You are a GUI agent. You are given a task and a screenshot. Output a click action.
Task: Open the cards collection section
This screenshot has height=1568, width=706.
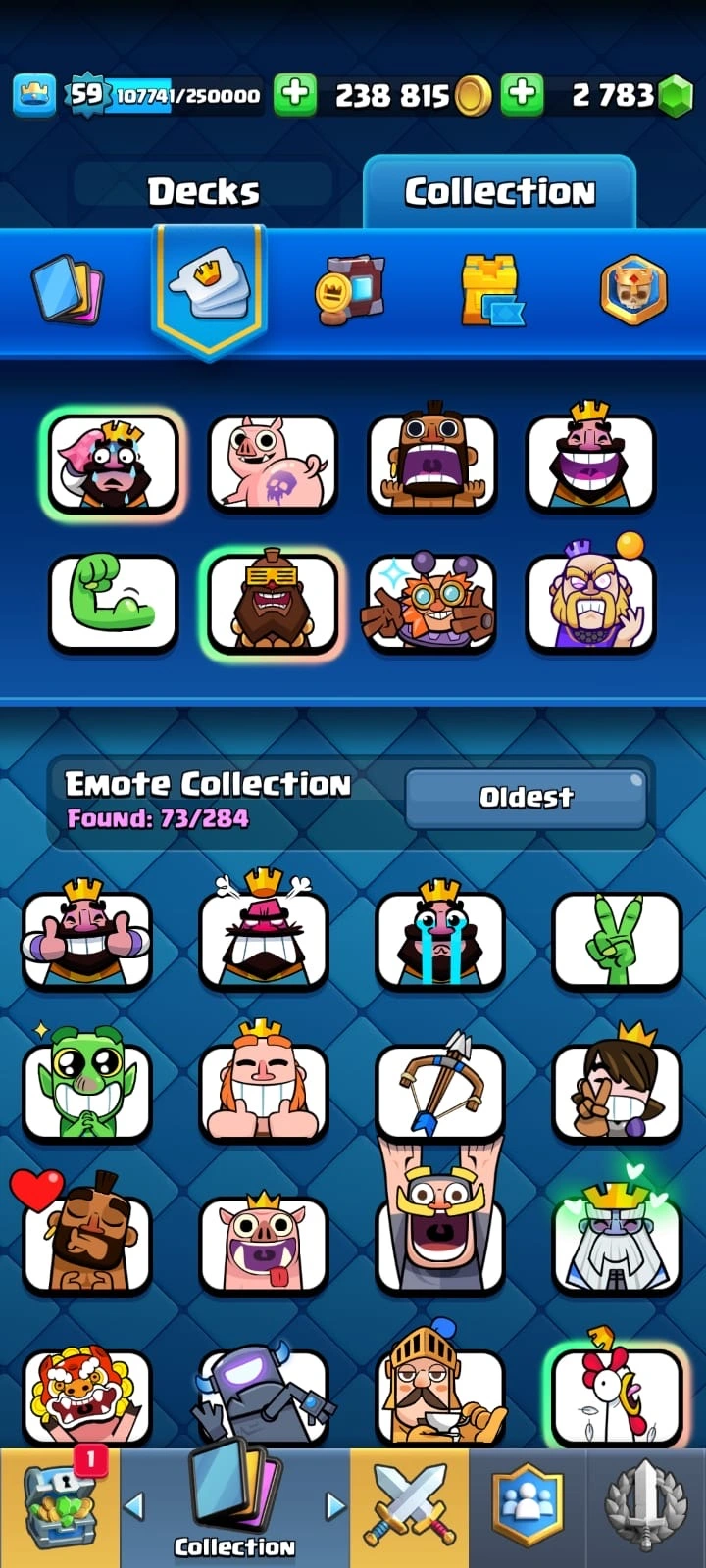(x=67, y=290)
